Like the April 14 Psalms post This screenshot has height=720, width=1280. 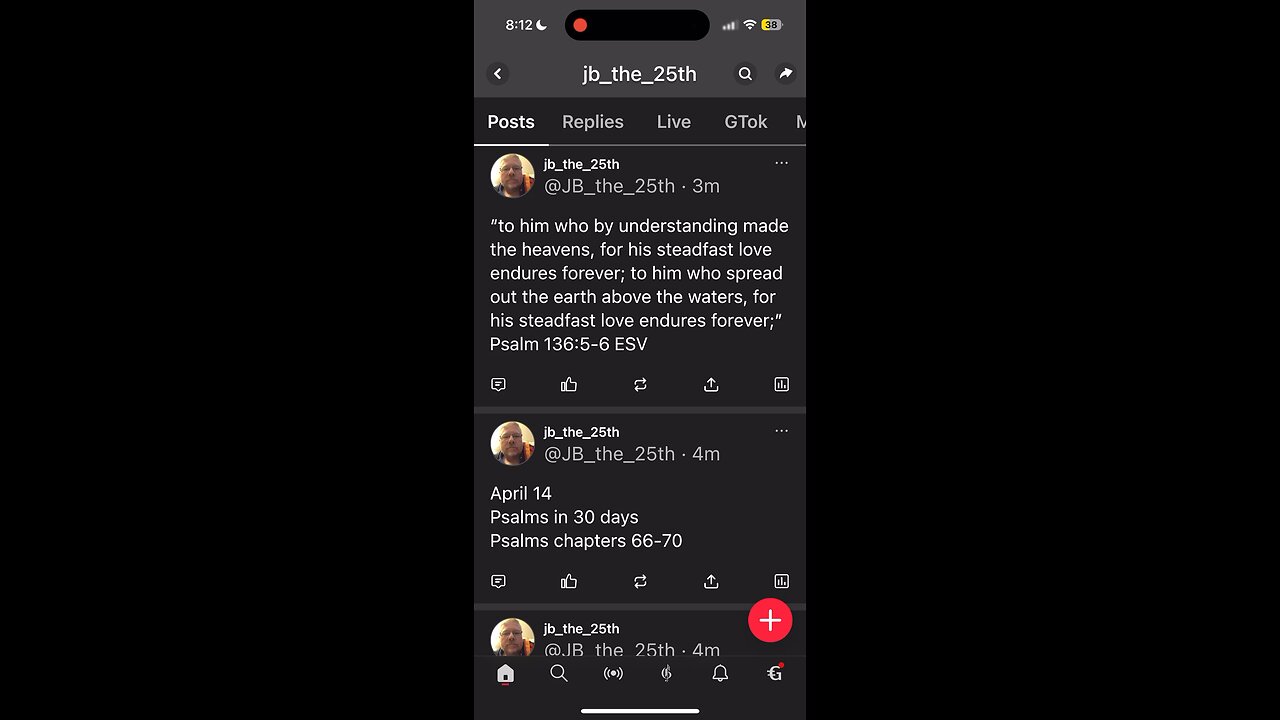569,581
